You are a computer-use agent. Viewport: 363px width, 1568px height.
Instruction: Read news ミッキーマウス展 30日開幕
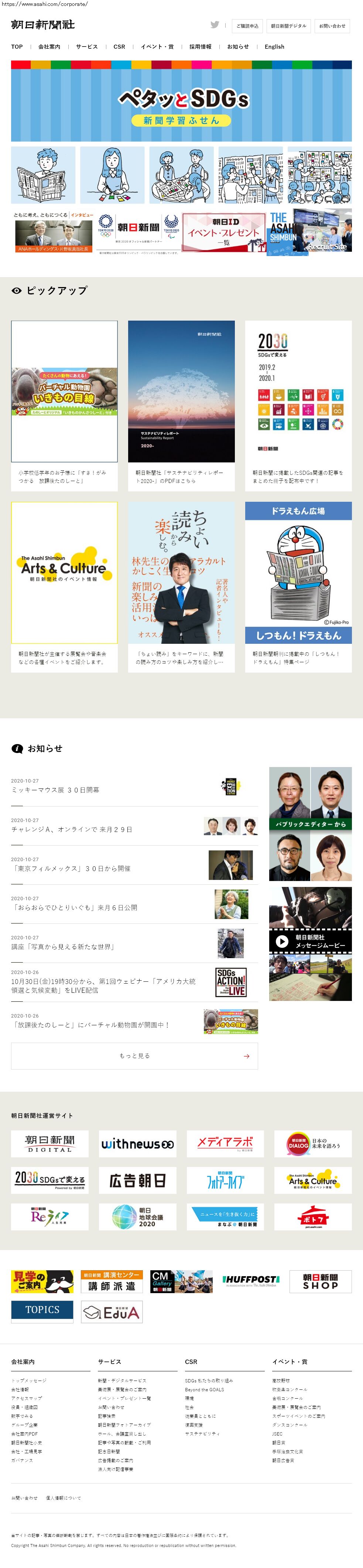pos(55,790)
